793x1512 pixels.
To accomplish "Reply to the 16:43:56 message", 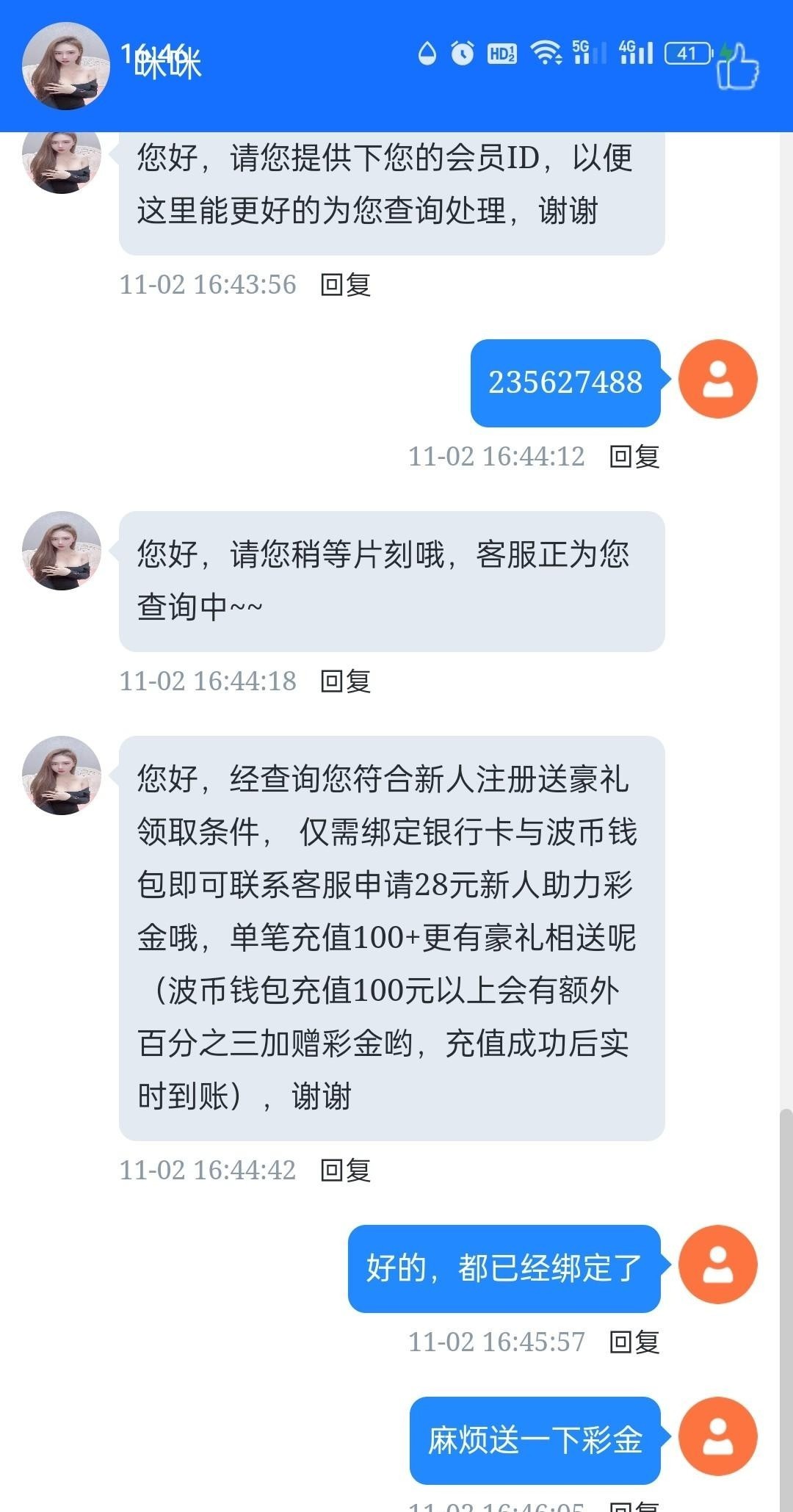I will coord(345,285).
